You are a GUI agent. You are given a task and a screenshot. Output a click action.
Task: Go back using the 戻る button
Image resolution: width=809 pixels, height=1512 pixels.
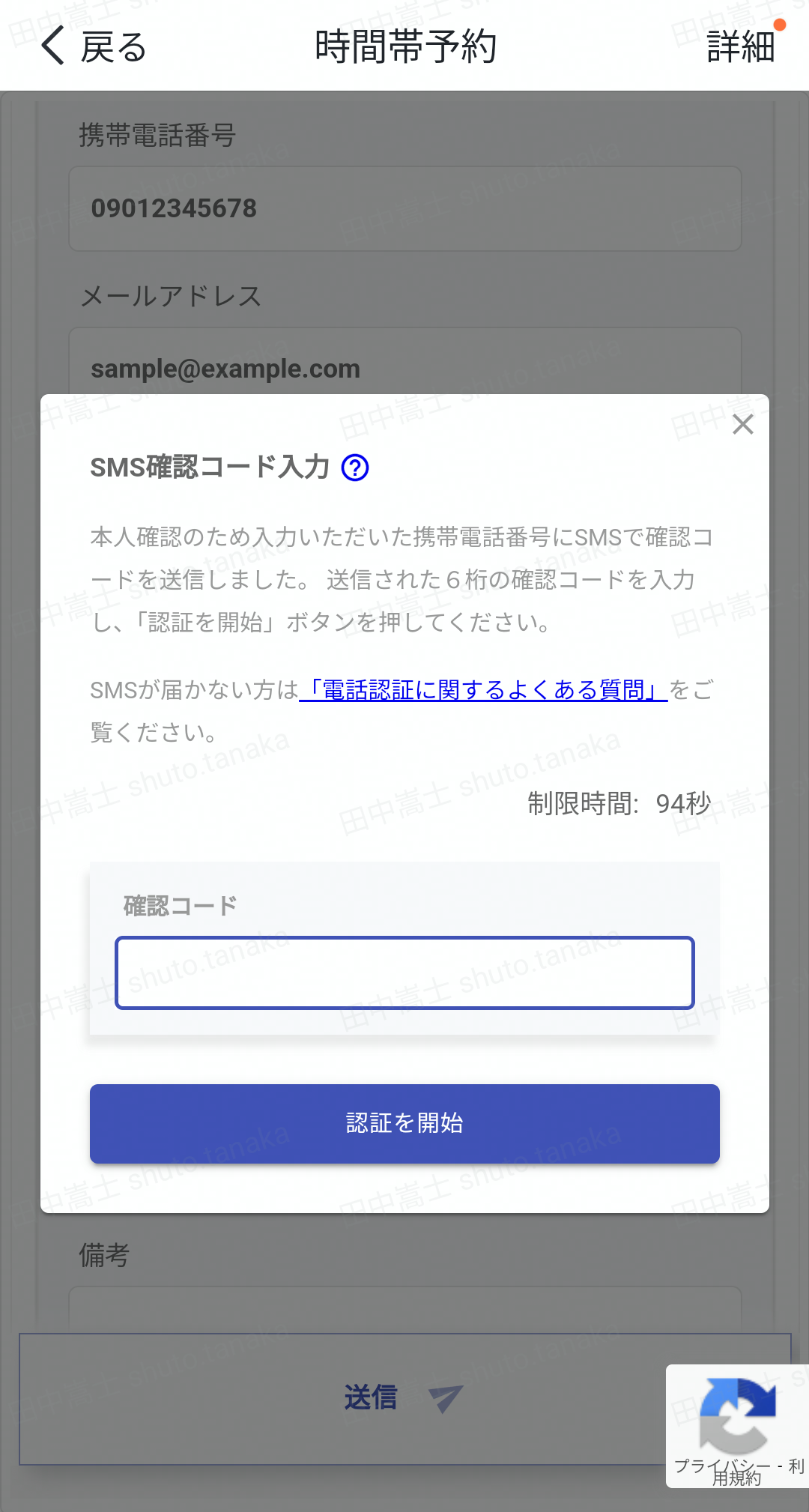(x=94, y=46)
